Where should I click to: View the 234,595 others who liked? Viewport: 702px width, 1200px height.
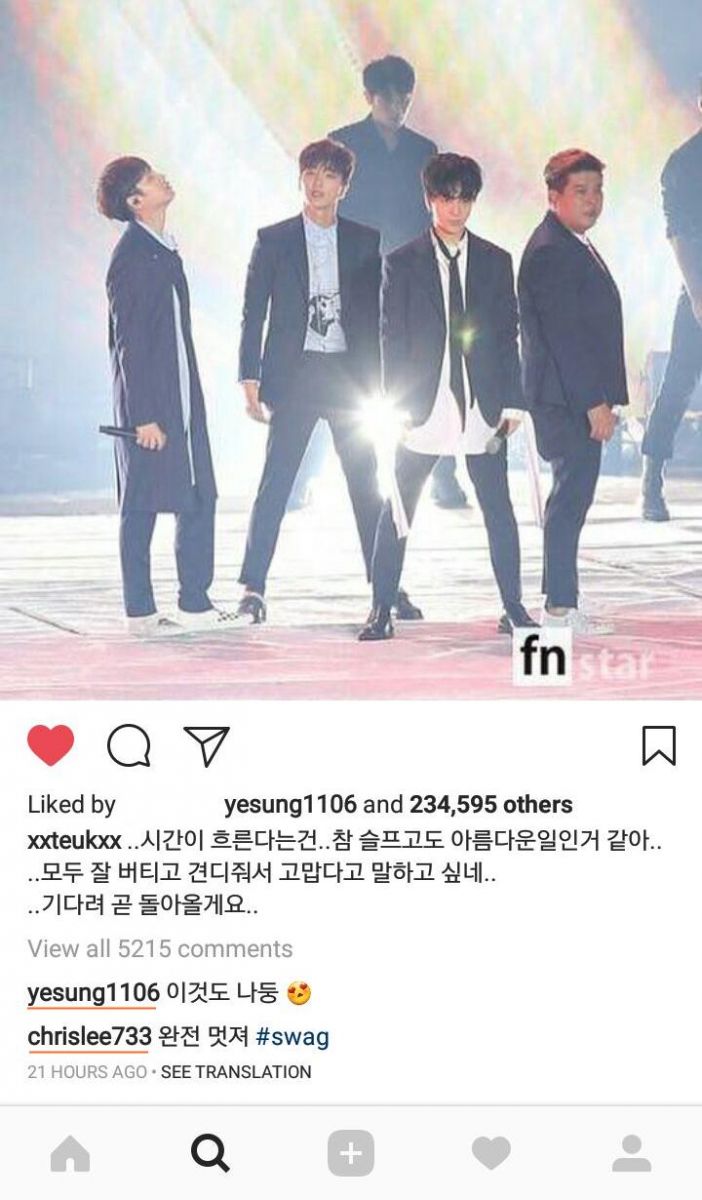pos(490,805)
